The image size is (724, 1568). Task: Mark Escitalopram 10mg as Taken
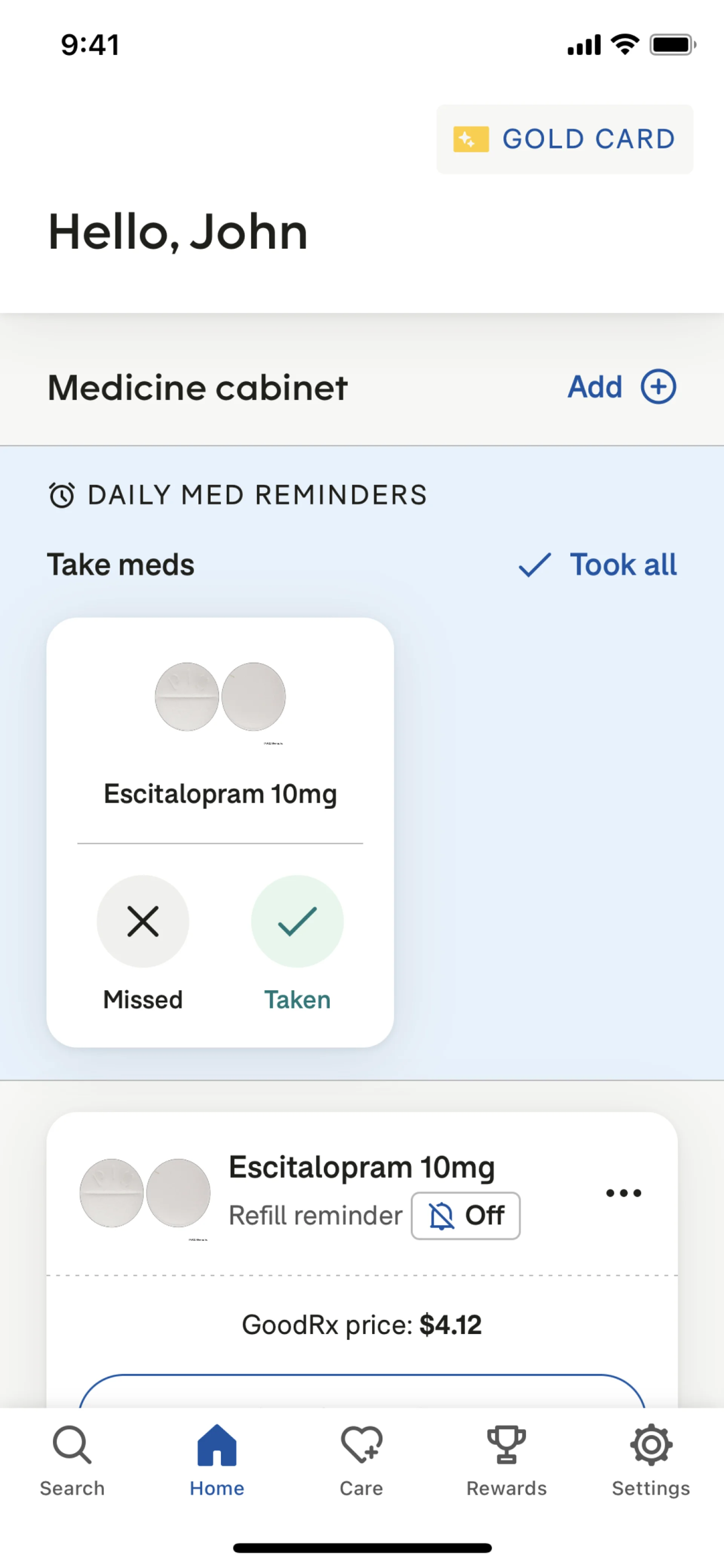pos(297,921)
